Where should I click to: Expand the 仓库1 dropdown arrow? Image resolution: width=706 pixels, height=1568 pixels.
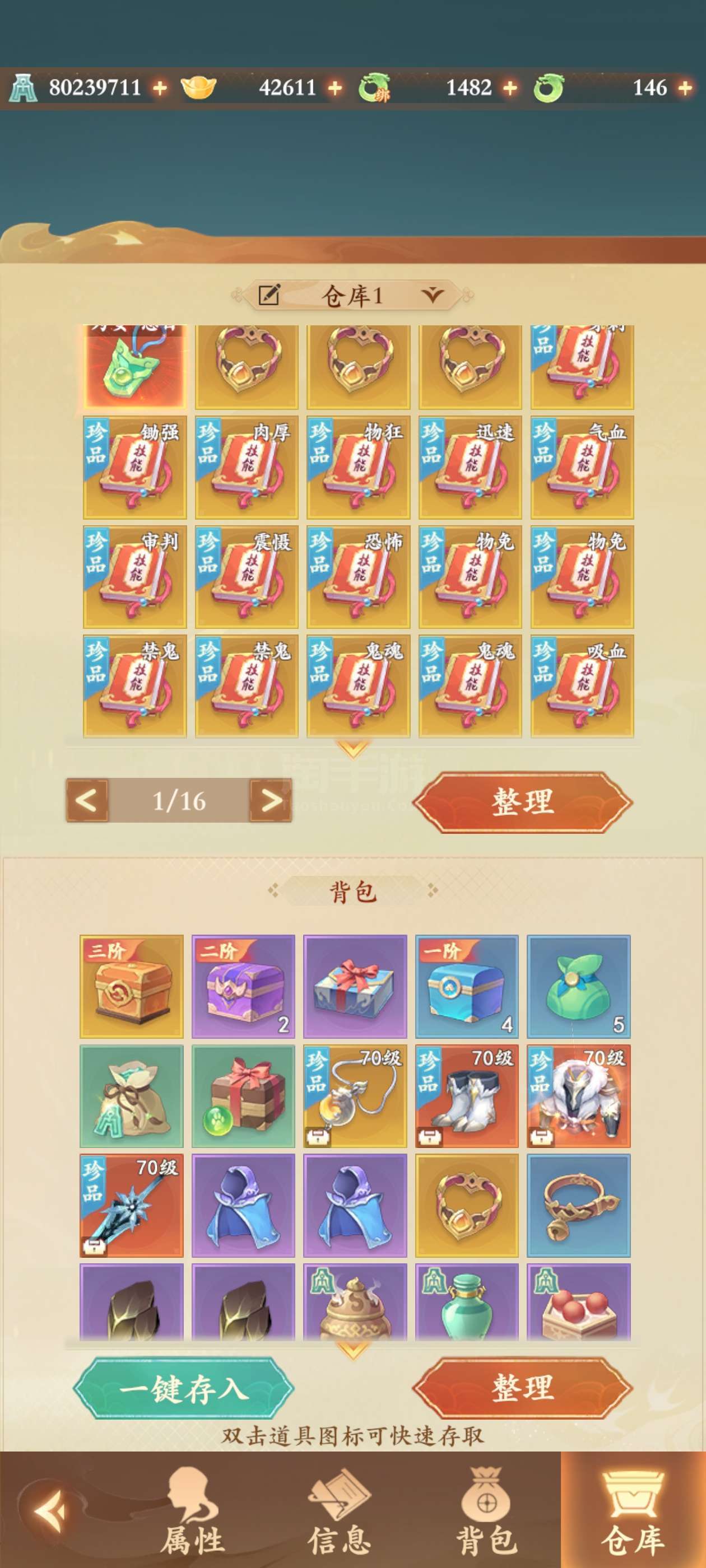[433, 295]
